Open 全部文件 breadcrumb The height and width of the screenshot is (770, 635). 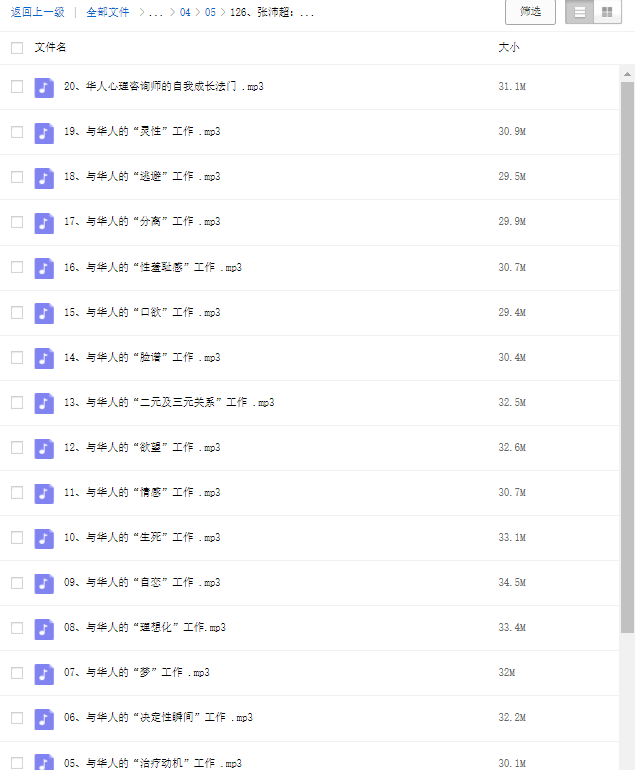click(107, 12)
